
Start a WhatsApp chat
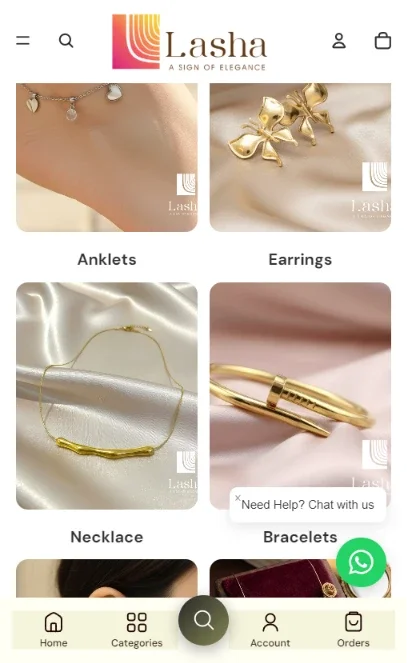point(361,562)
